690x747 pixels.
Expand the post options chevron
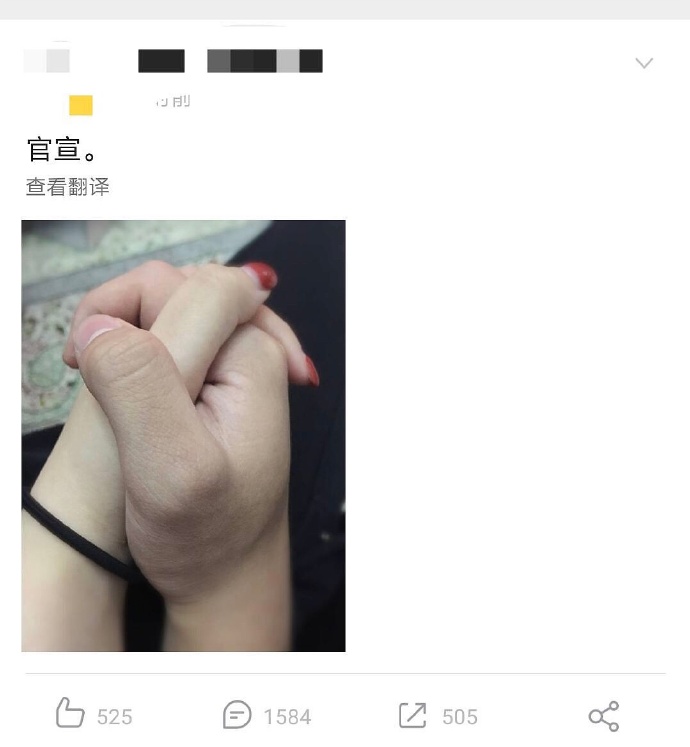(x=644, y=63)
